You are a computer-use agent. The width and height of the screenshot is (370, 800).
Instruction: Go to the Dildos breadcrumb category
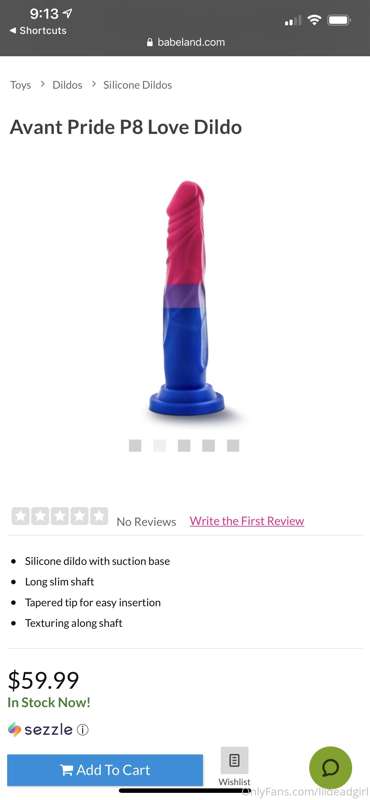click(x=67, y=85)
